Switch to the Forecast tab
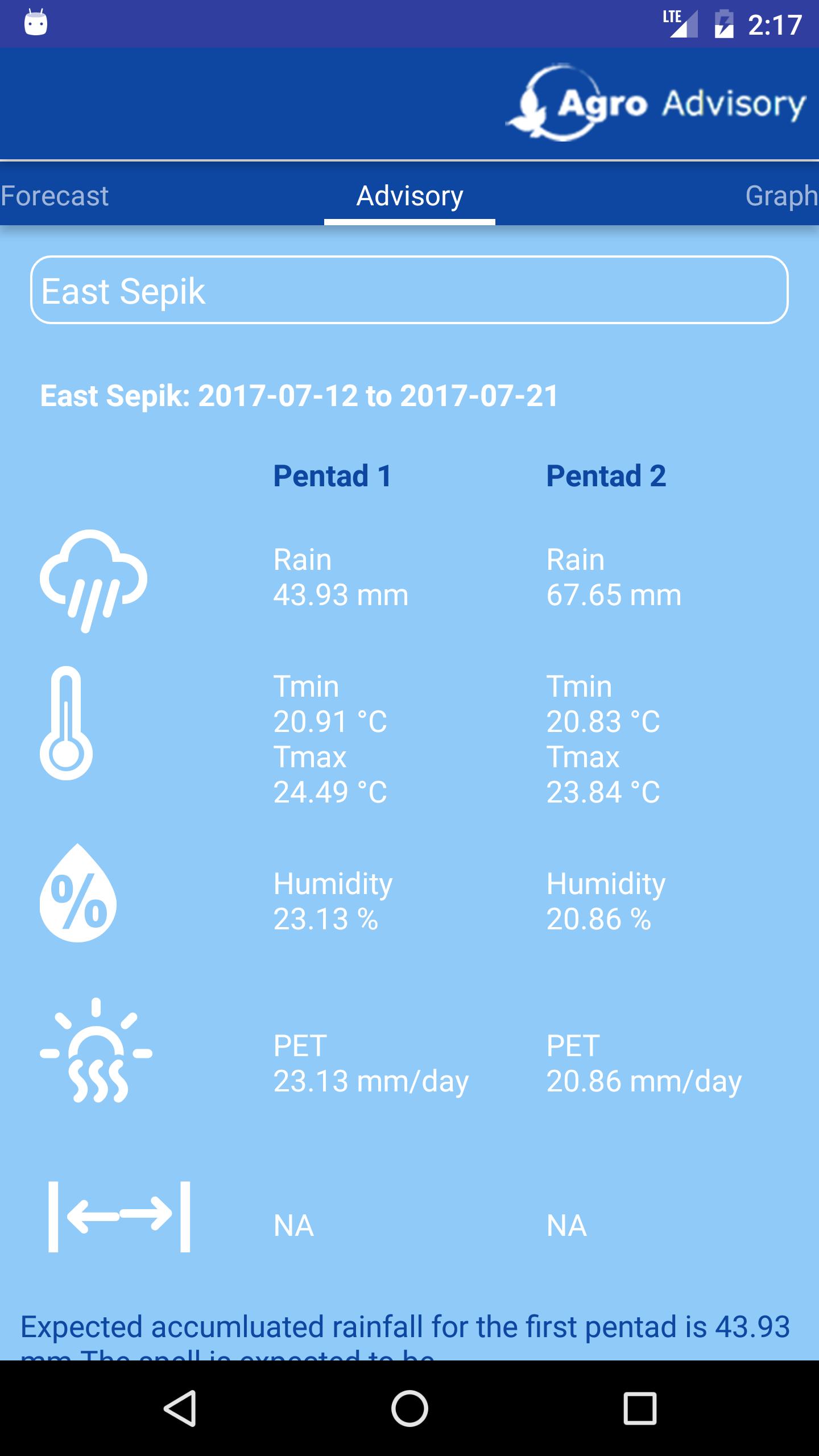The height and width of the screenshot is (1456, 819). [x=55, y=196]
